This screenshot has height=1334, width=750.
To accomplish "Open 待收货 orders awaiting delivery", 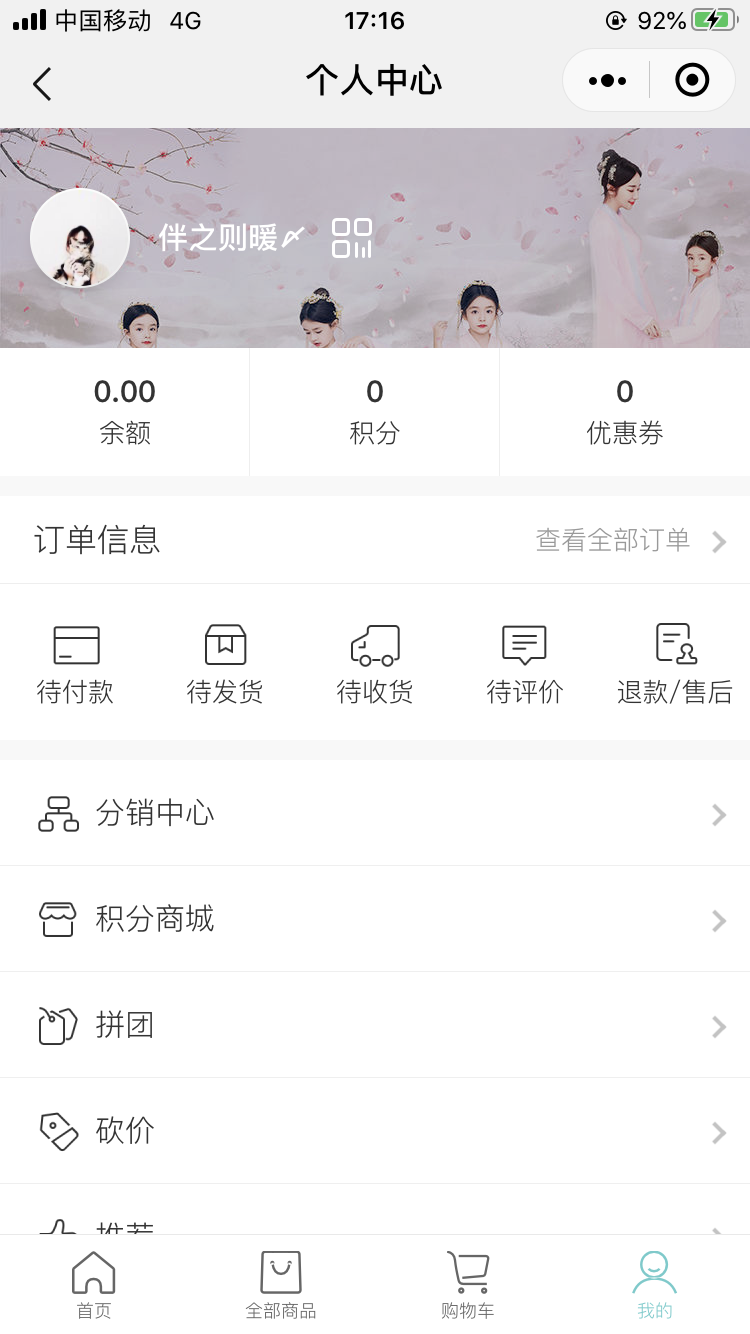I will 375,664.
